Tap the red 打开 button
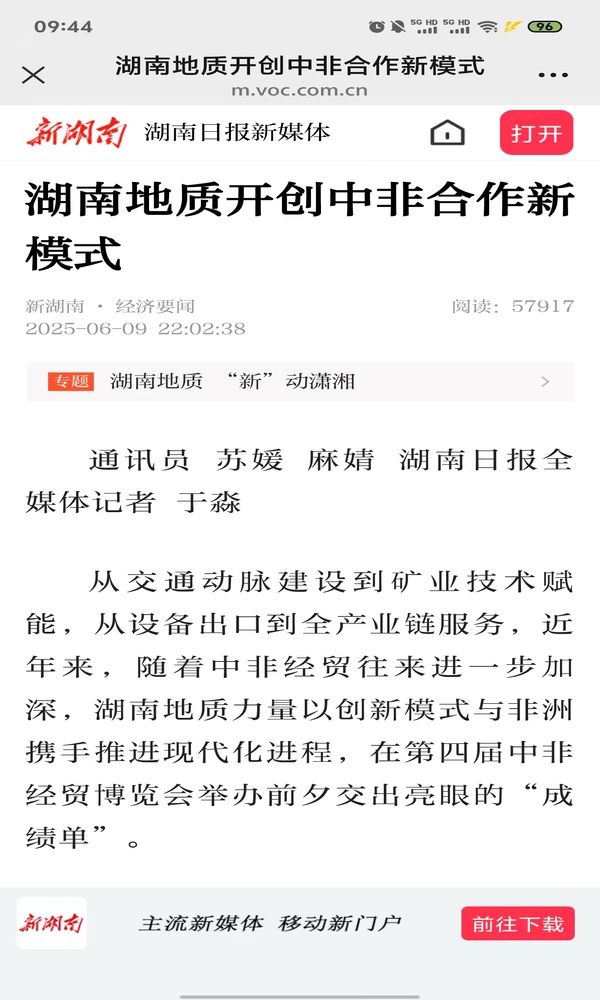This screenshot has width=600, height=1000. click(x=536, y=133)
